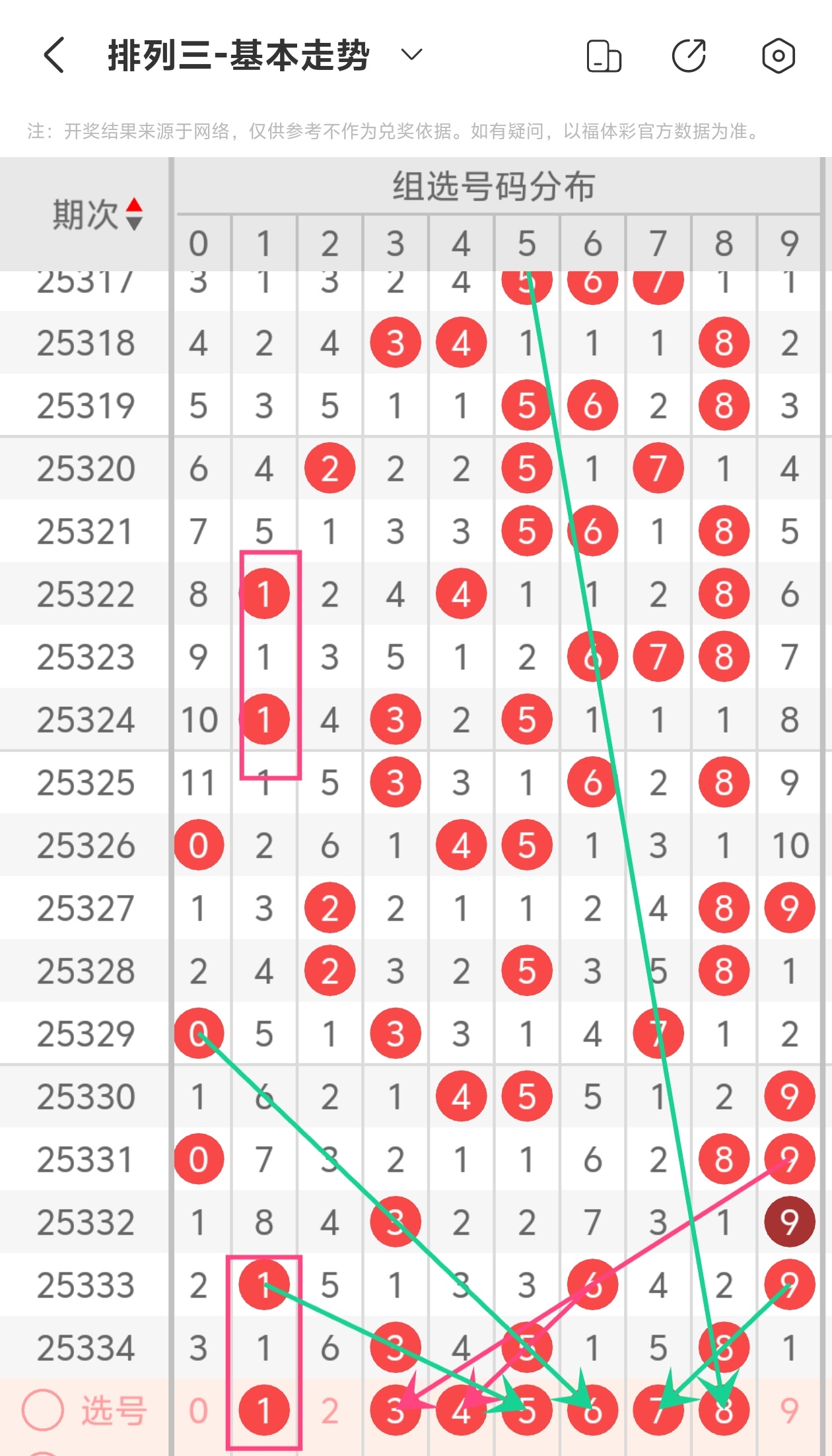Screen dimensions: 832x1456
Task: Pick number 2 in 选号 row
Action: [x=329, y=1411]
